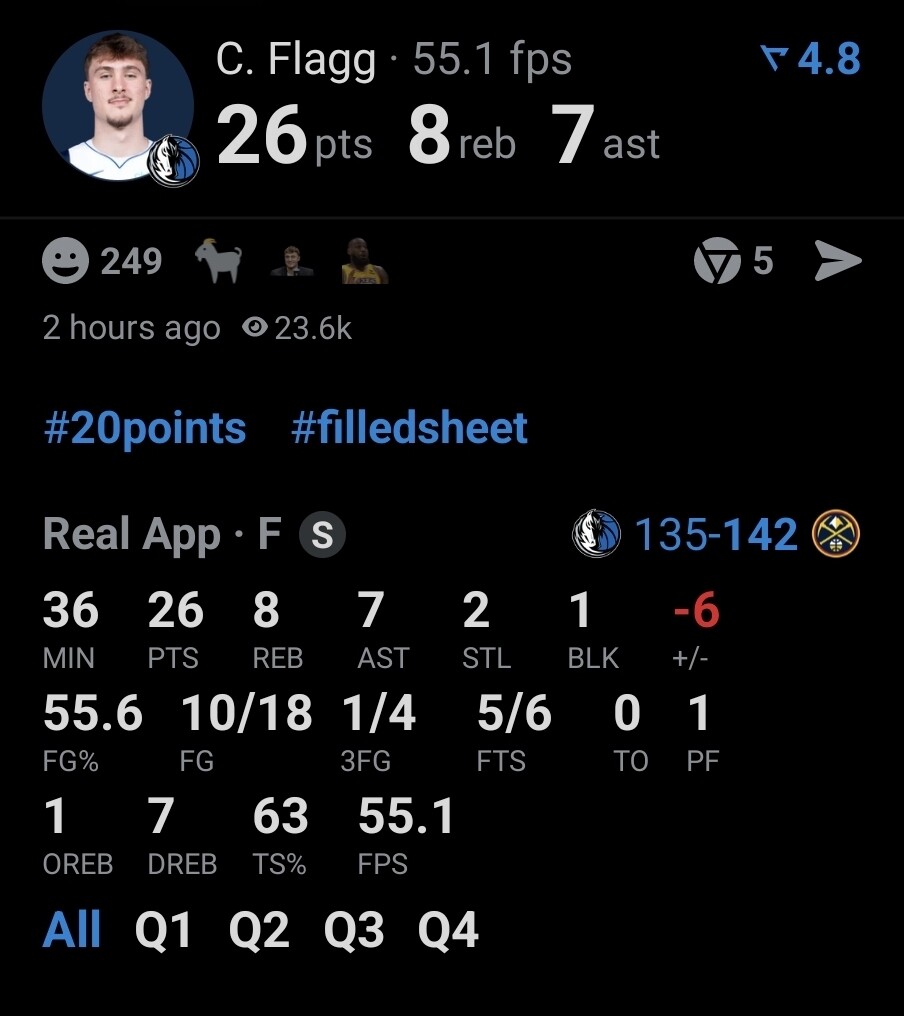The width and height of the screenshot is (904, 1016).
Task: Show stats for all quarters
Action: click(72, 930)
